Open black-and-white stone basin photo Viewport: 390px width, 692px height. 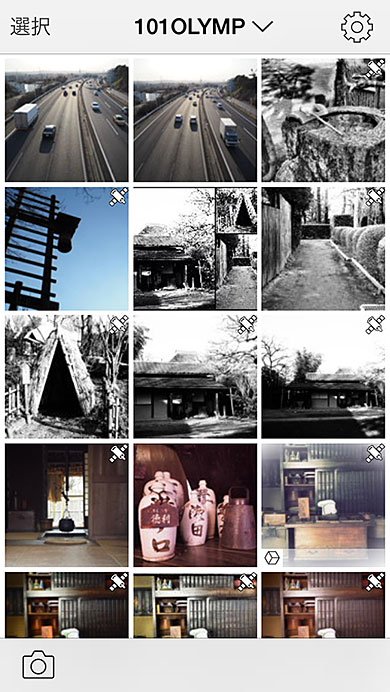(x=323, y=120)
